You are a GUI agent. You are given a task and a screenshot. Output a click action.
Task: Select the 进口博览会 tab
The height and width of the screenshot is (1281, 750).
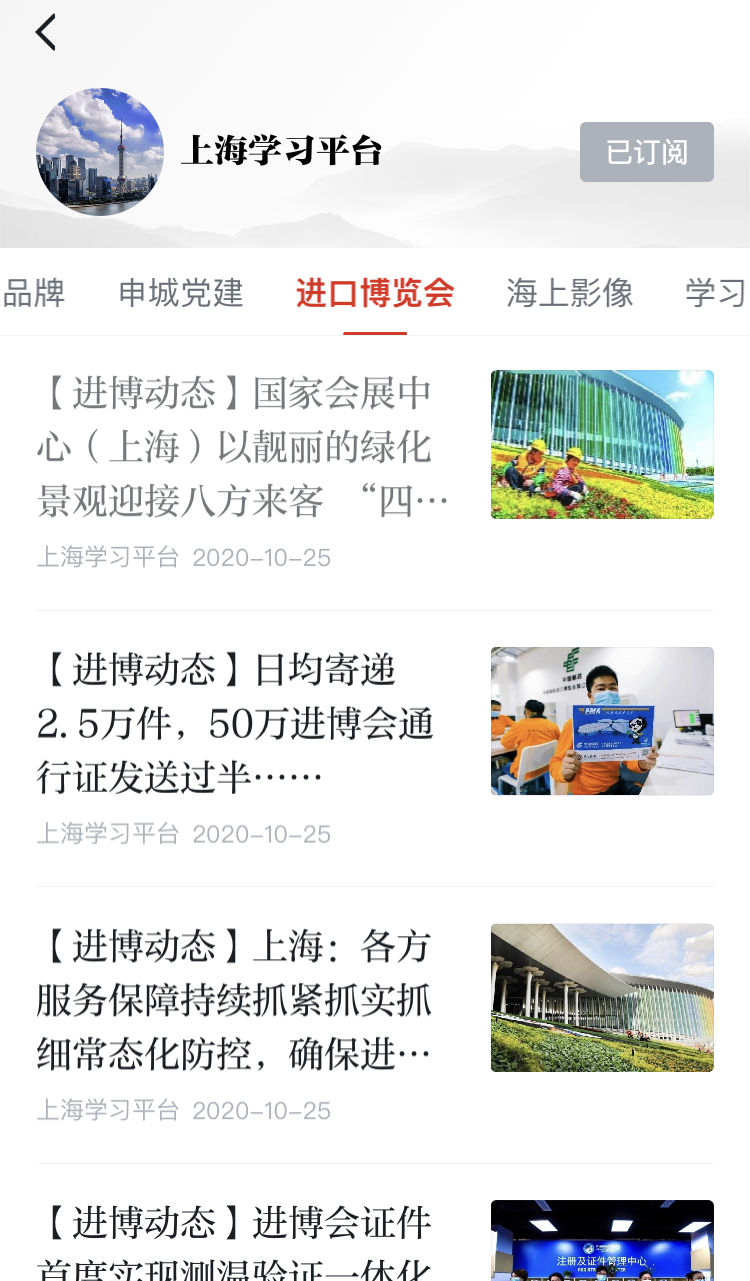[375, 293]
